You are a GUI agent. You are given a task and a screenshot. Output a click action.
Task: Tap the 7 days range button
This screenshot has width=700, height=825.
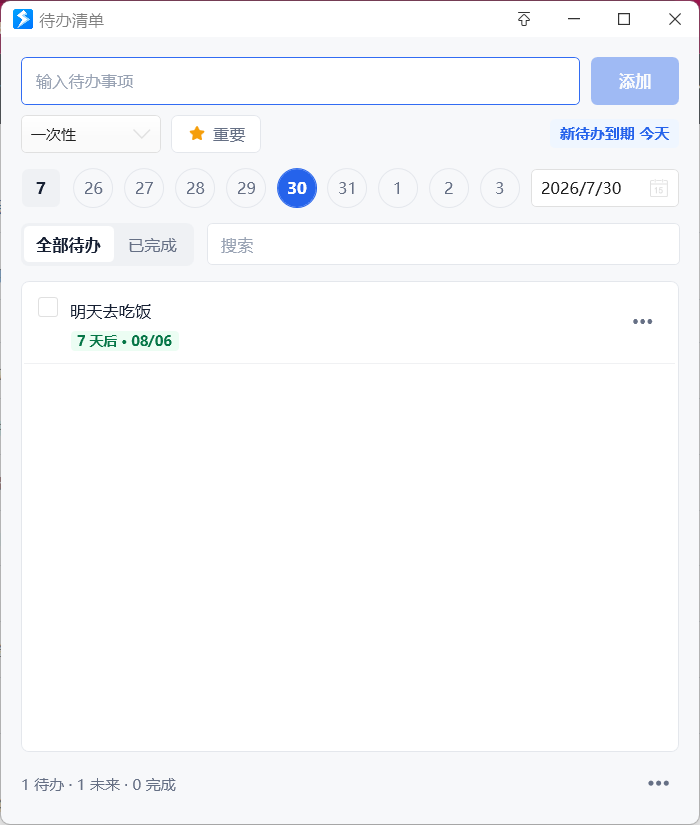click(x=41, y=188)
